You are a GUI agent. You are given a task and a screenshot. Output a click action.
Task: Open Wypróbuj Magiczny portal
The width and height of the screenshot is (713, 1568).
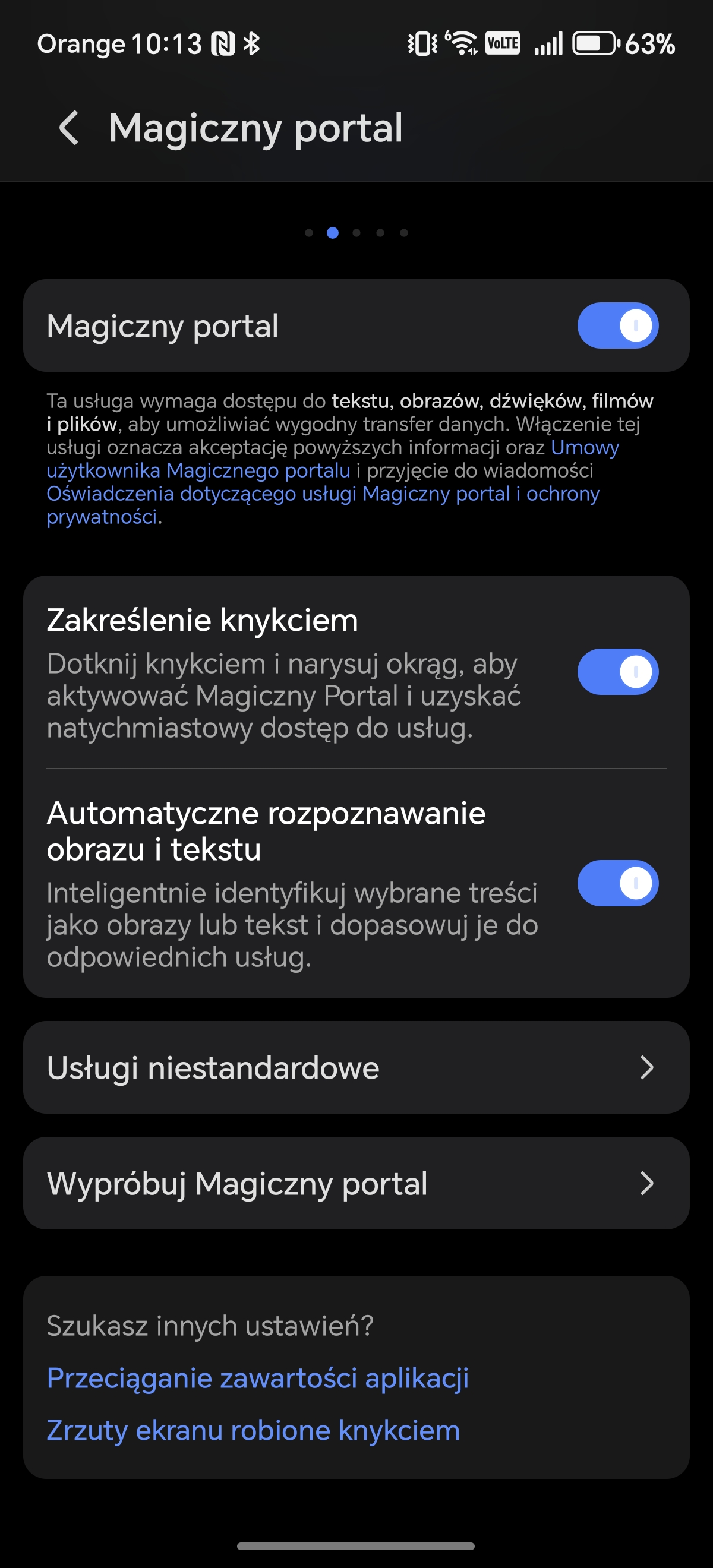(356, 1183)
